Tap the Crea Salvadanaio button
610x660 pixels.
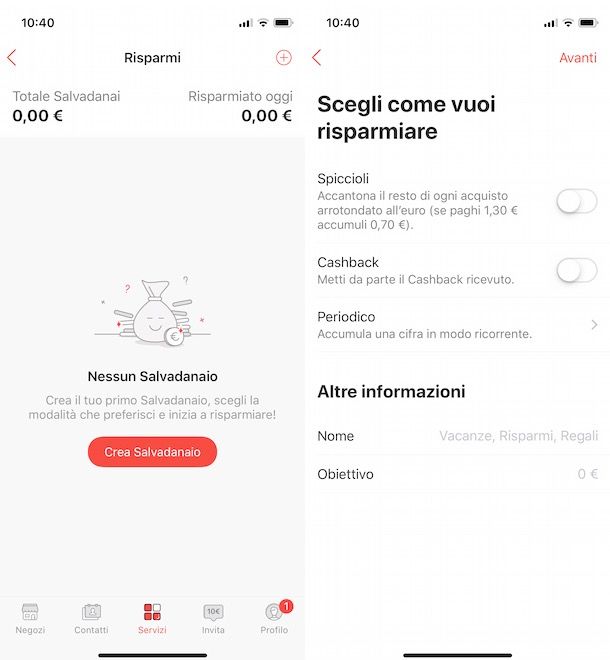tap(152, 452)
